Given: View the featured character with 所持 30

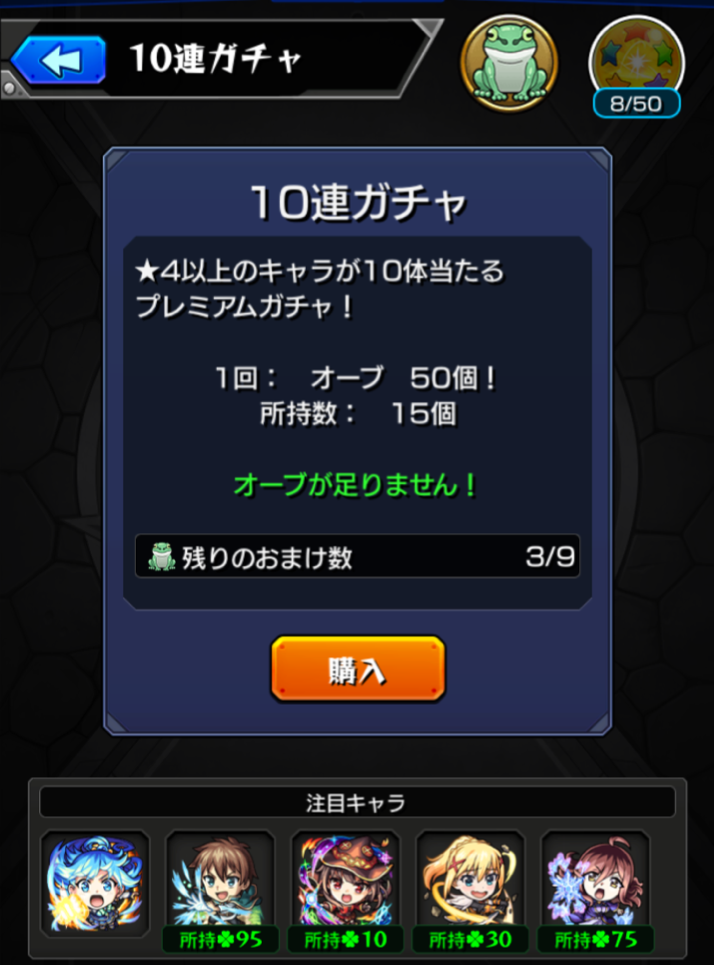Looking at the screenshot, I should (x=470, y=880).
